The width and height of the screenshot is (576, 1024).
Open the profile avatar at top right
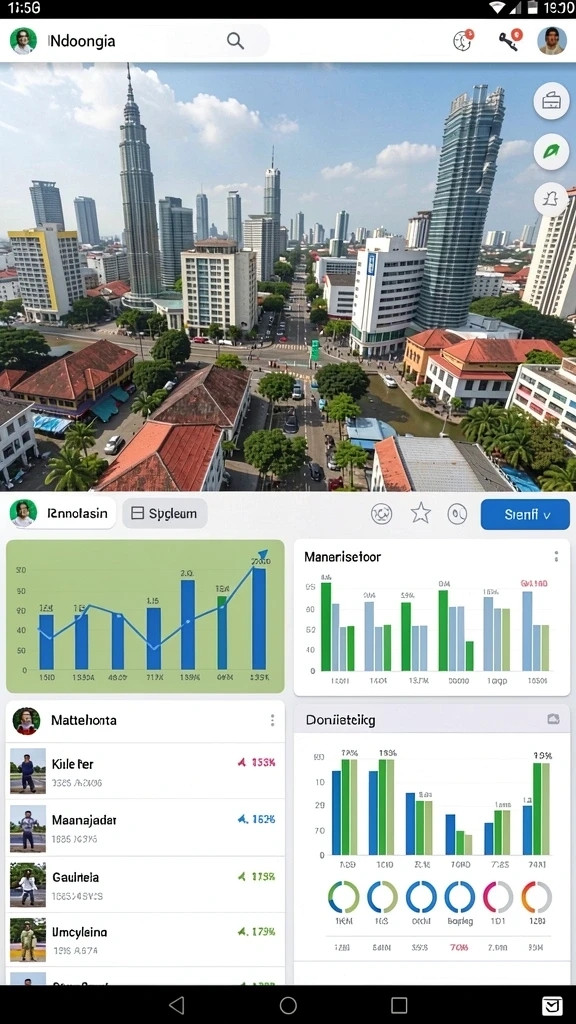(552, 40)
